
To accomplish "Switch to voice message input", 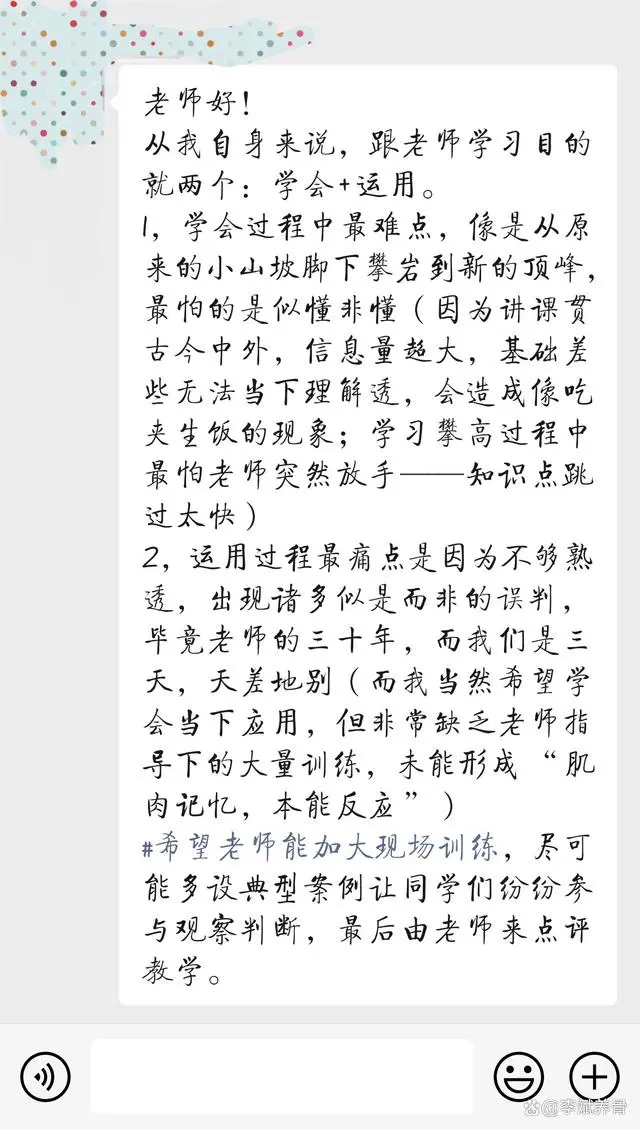I will coord(45,1077).
